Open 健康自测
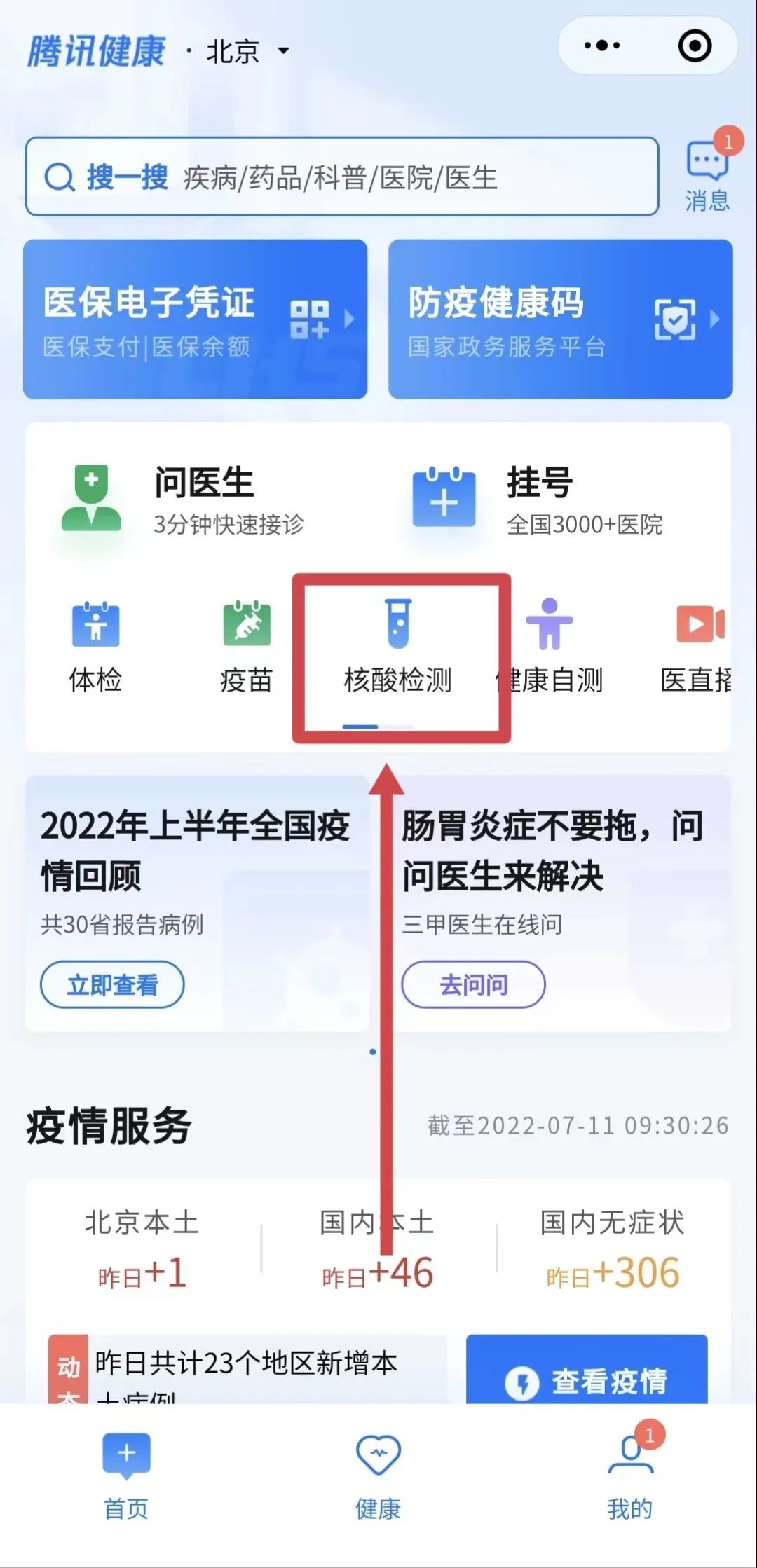The width and height of the screenshot is (757, 1568). coord(551,646)
